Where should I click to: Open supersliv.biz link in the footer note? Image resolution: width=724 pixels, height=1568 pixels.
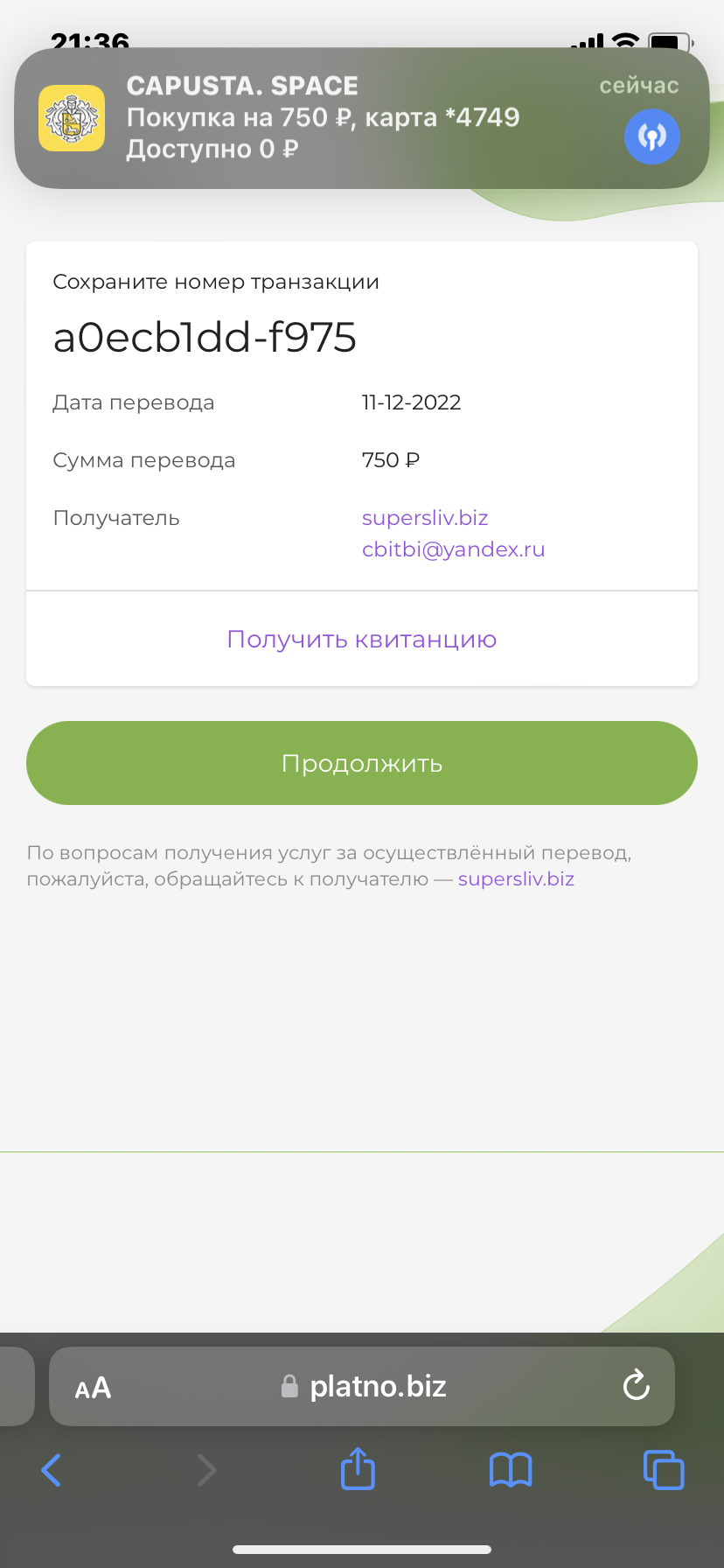click(516, 879)
